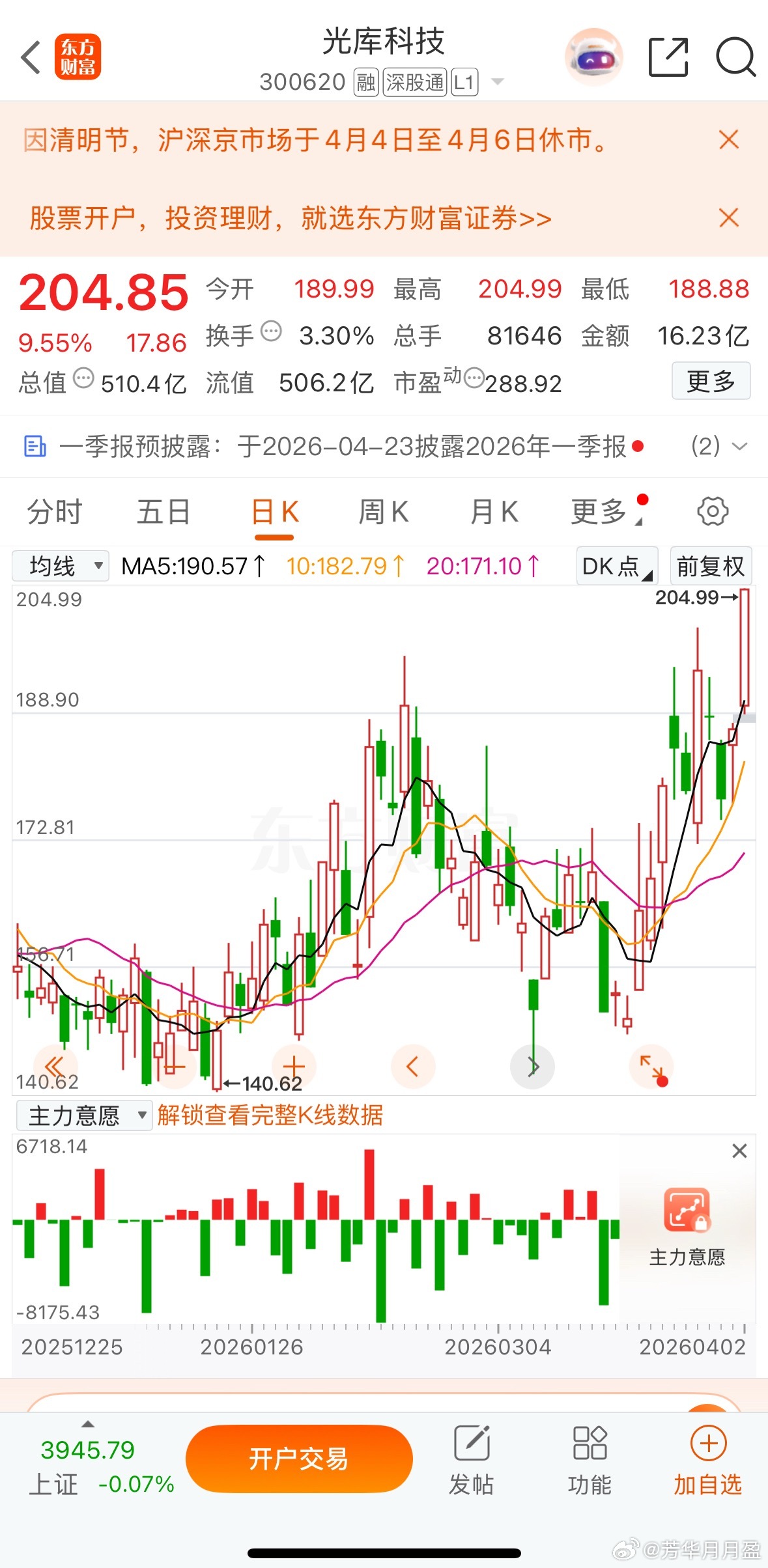The width and height of the screenshot is (768, 1568).
Task: Switch to the 周K weekly chart tab
Action: tap(383, 511)
